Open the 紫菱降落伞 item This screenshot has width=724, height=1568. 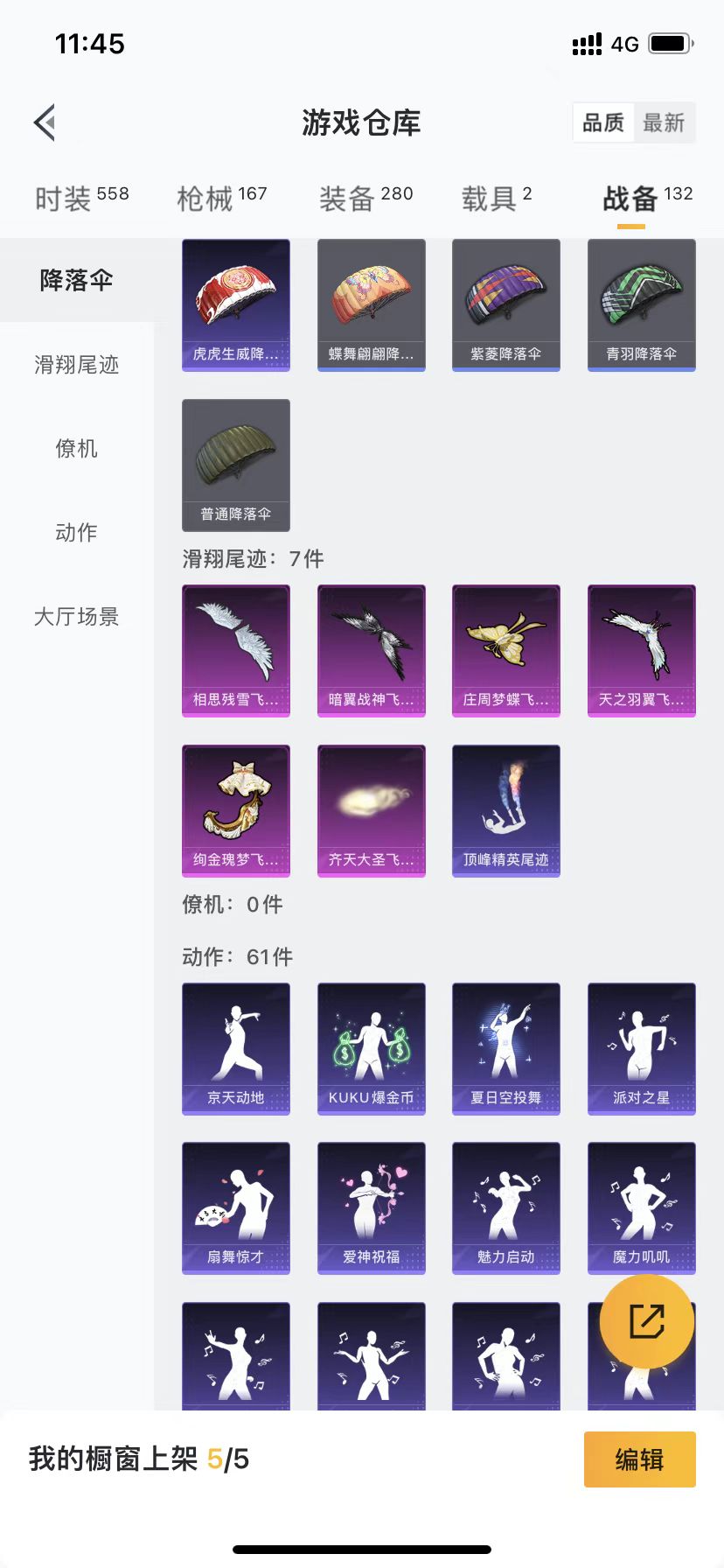point(506,304)
